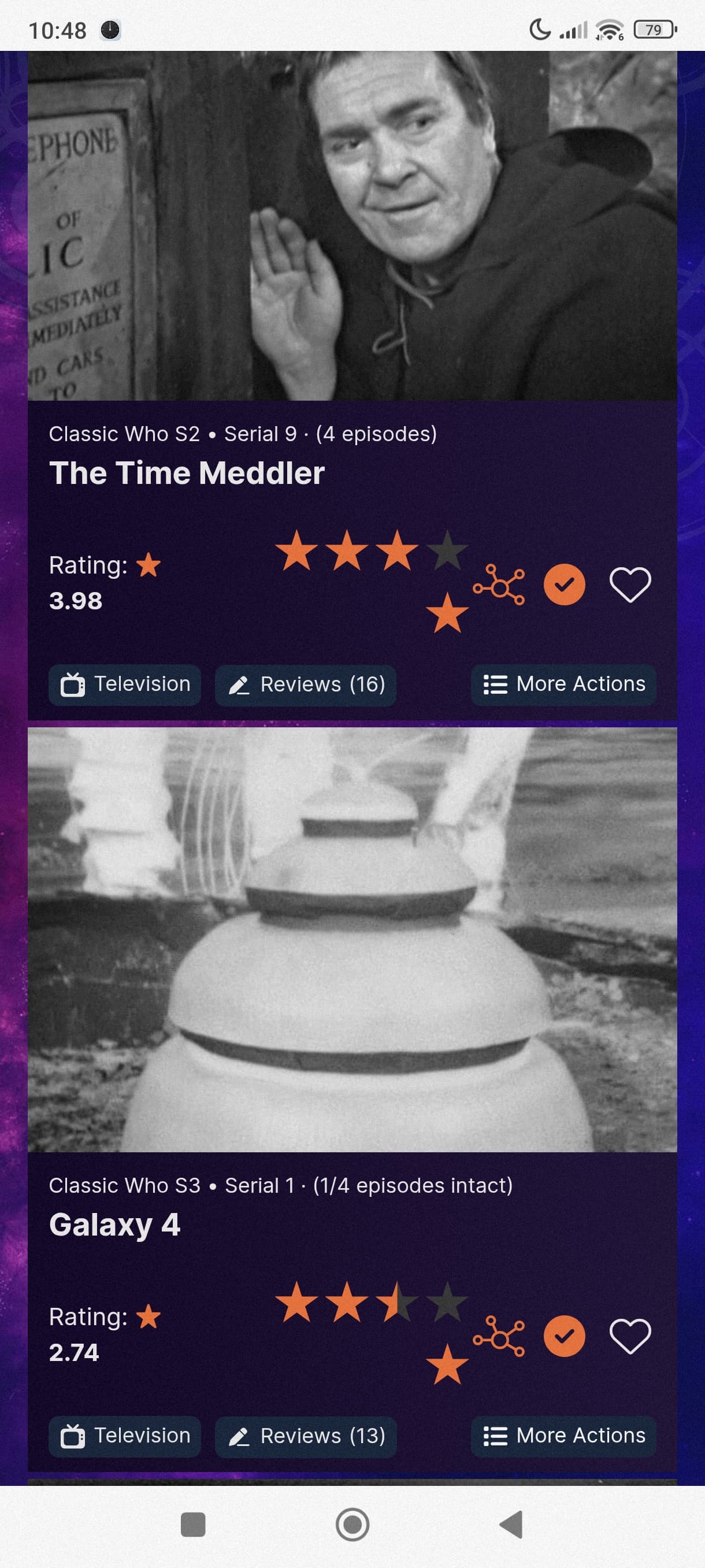Tap the Television chip under Galaxy 4

pos(125,1437)
